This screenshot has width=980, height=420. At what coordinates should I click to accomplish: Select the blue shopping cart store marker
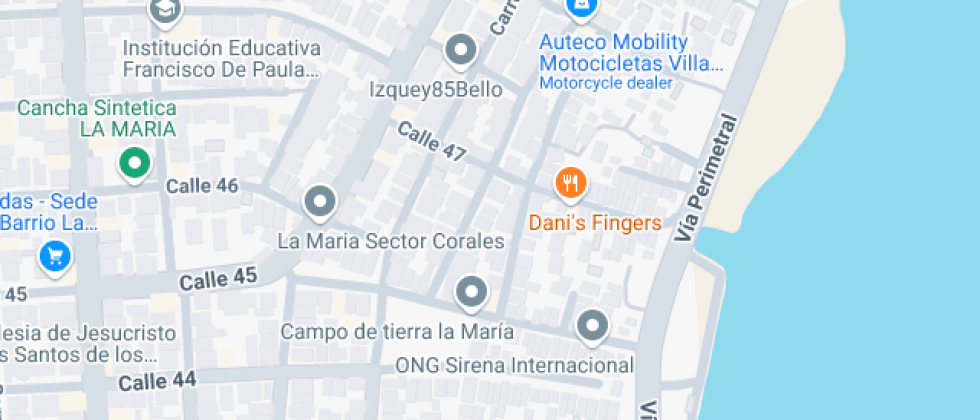(55, 257)
